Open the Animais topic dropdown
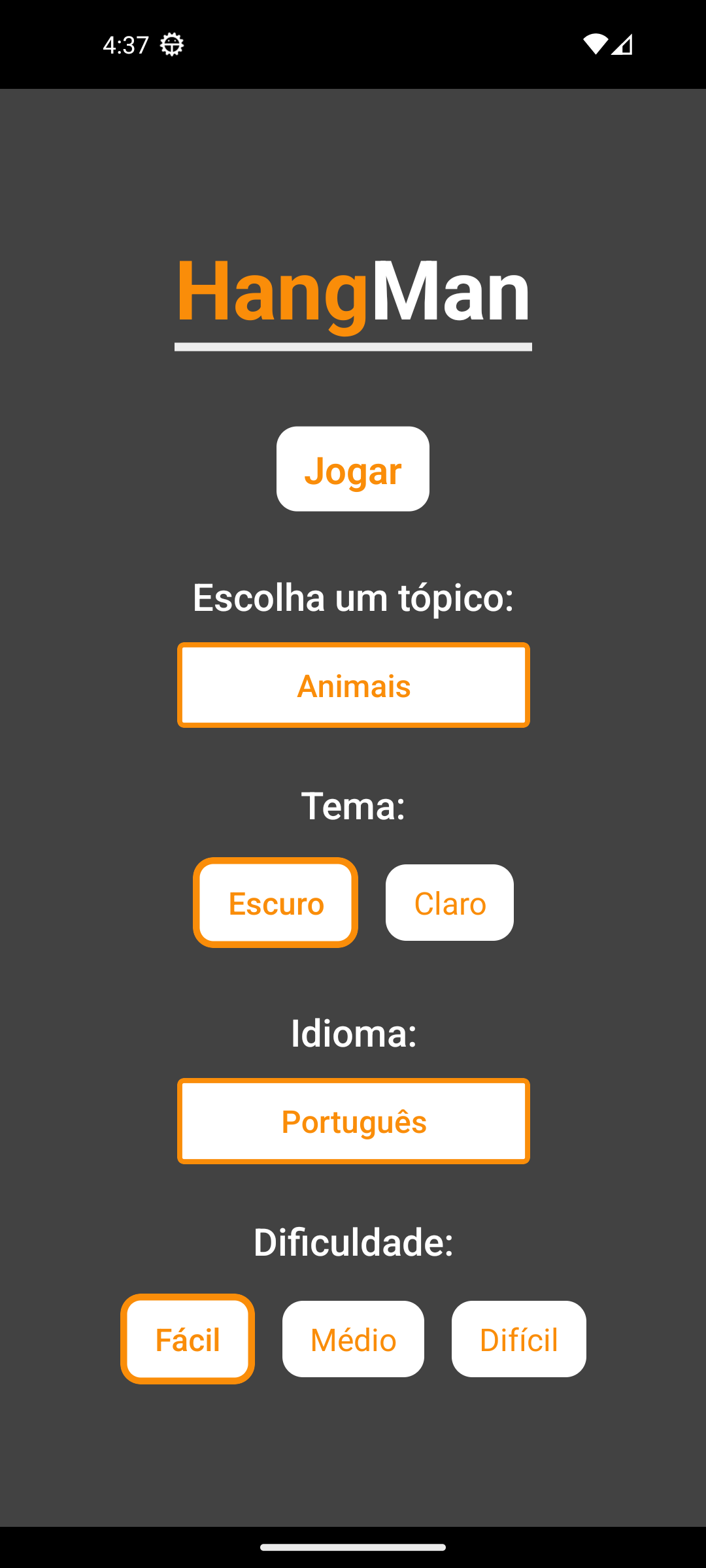The width and height of the screenshot is (706, 1568). click(353, 685)
